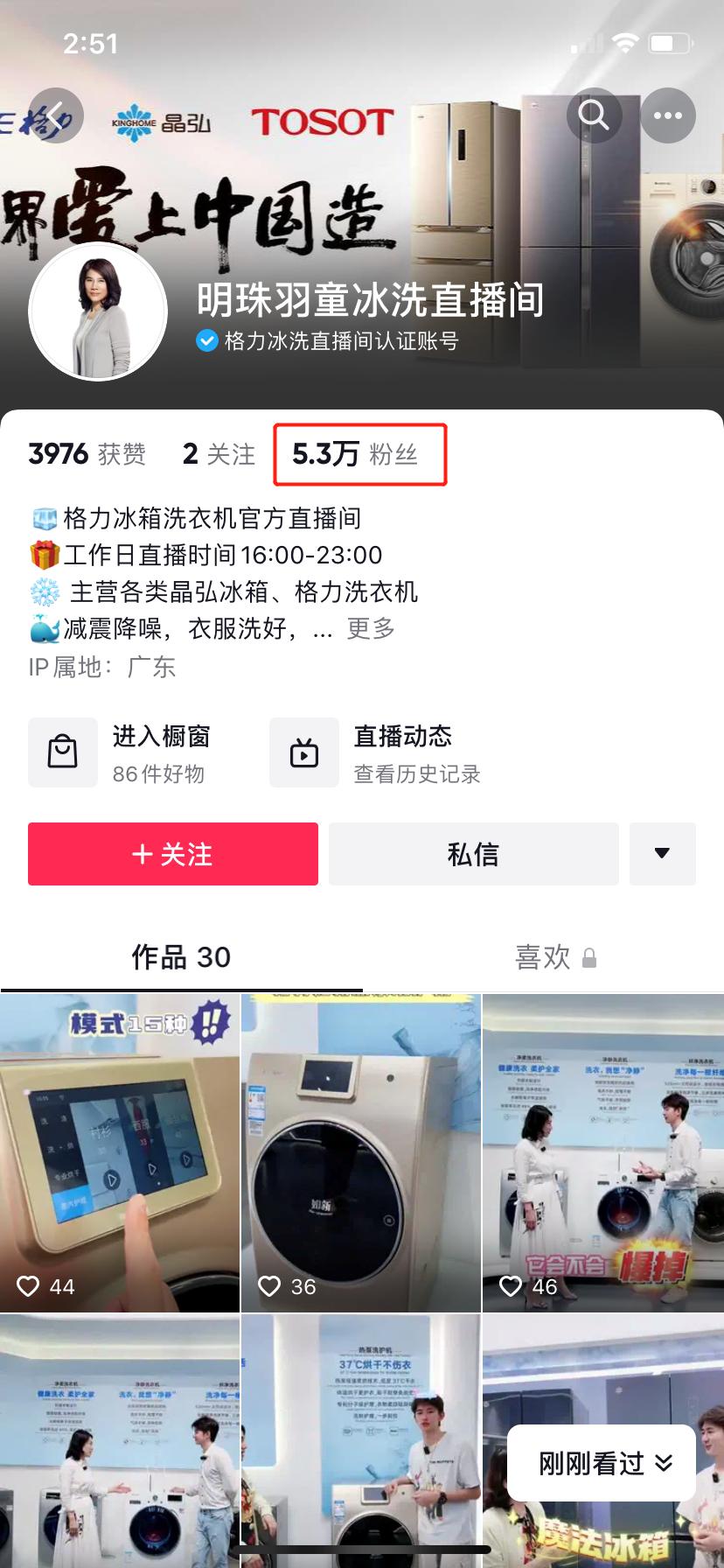Open the 2 关注 following list
Image resolution: width=724 pixels, height=1568 pixels.
(x=219, y=454)
